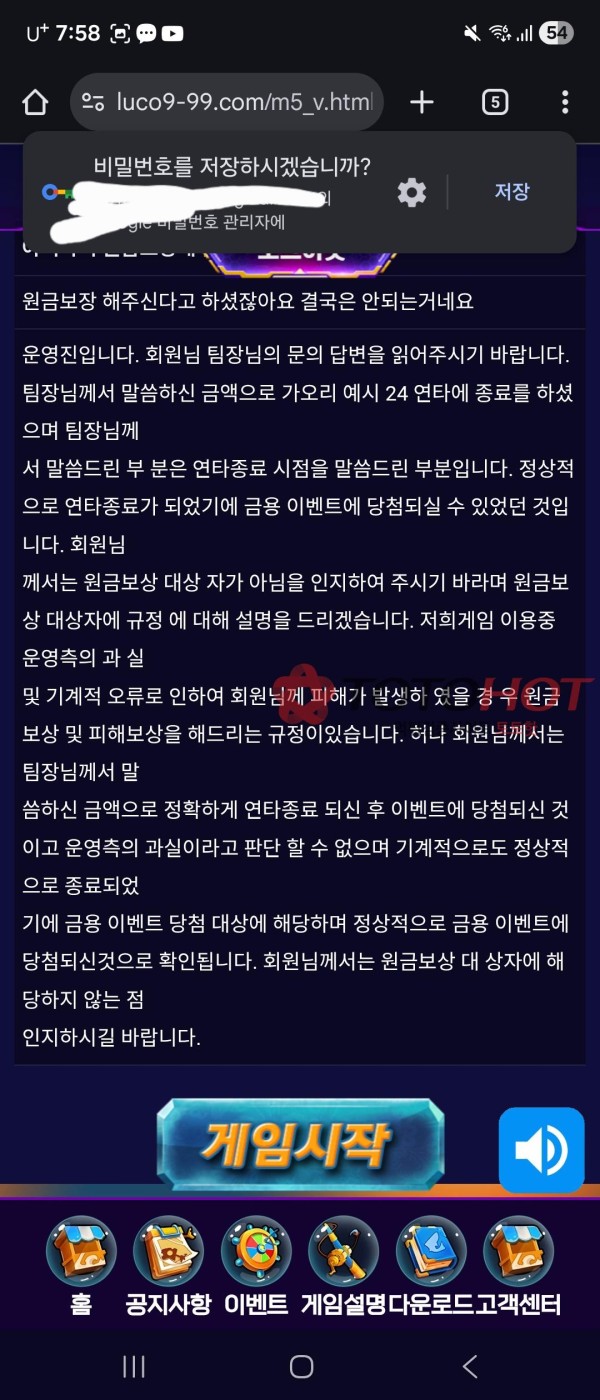View the 게임설명 game guide
The width and height of the screenshot is (600, 1400).
343,1266
